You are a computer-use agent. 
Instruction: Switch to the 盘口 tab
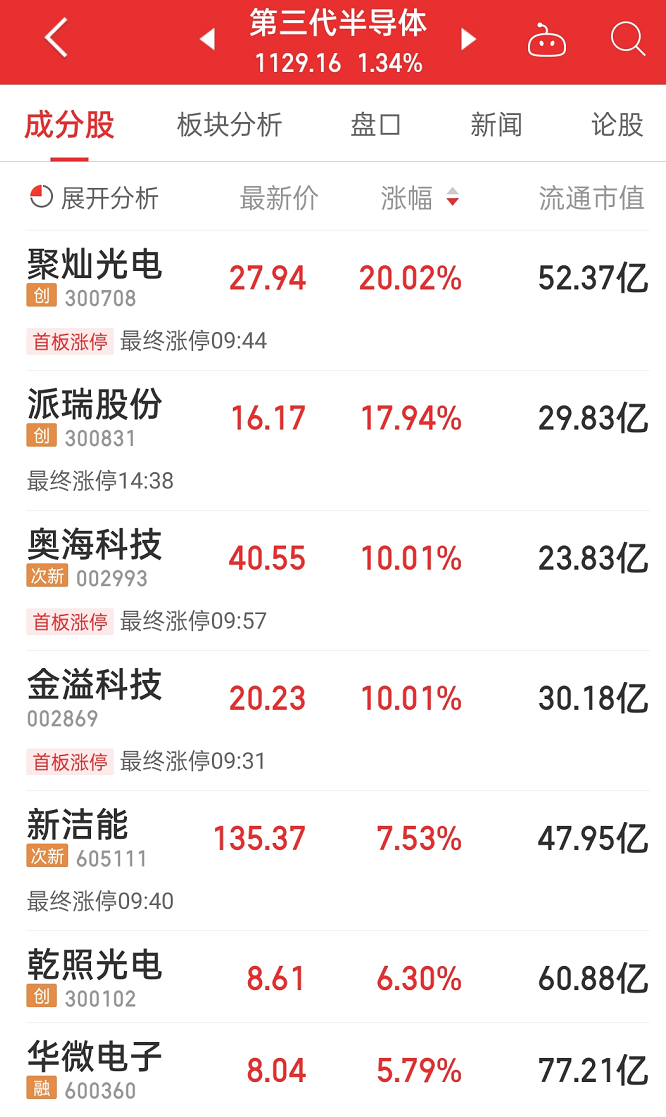376,125
